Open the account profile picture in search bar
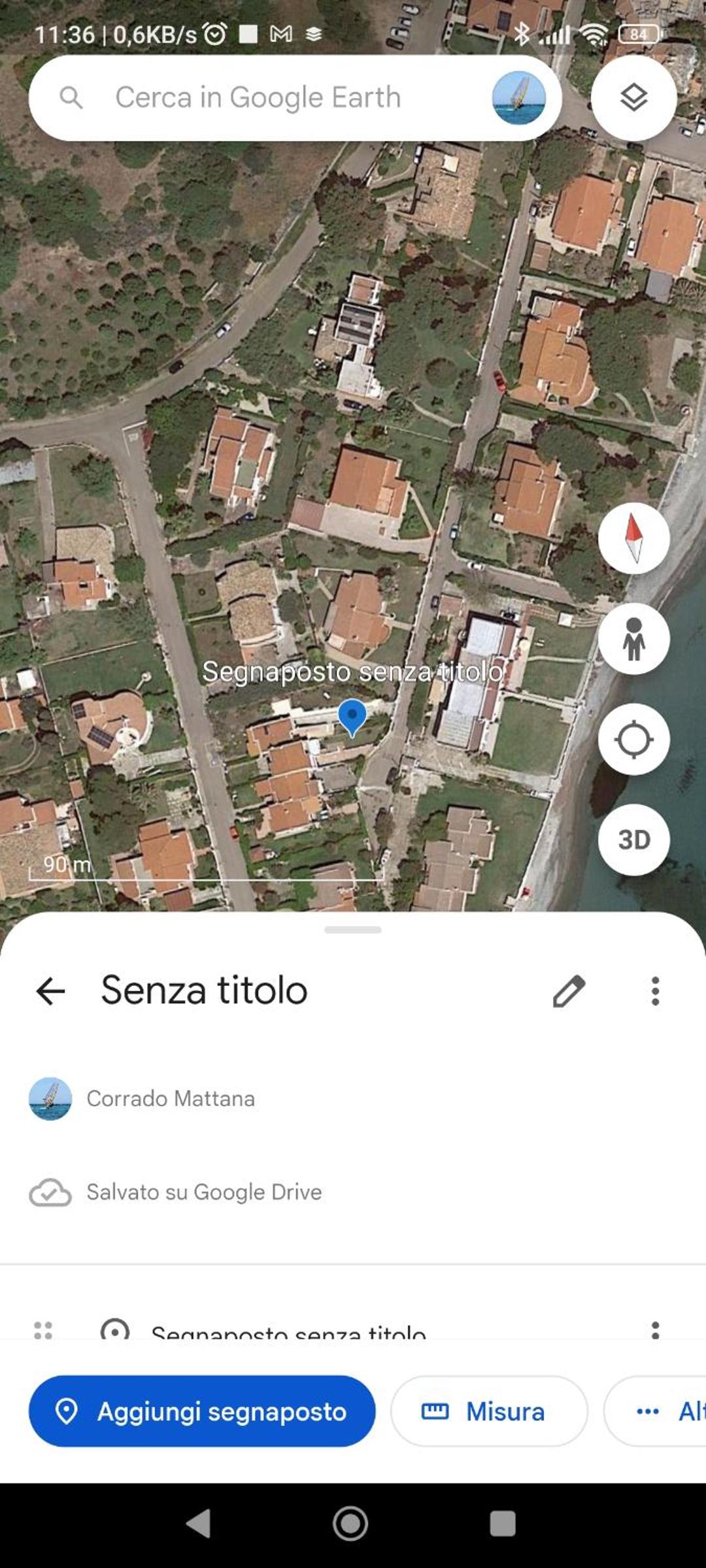The width and height of the screenshot is (706, 1568). [x=518, y=98]
